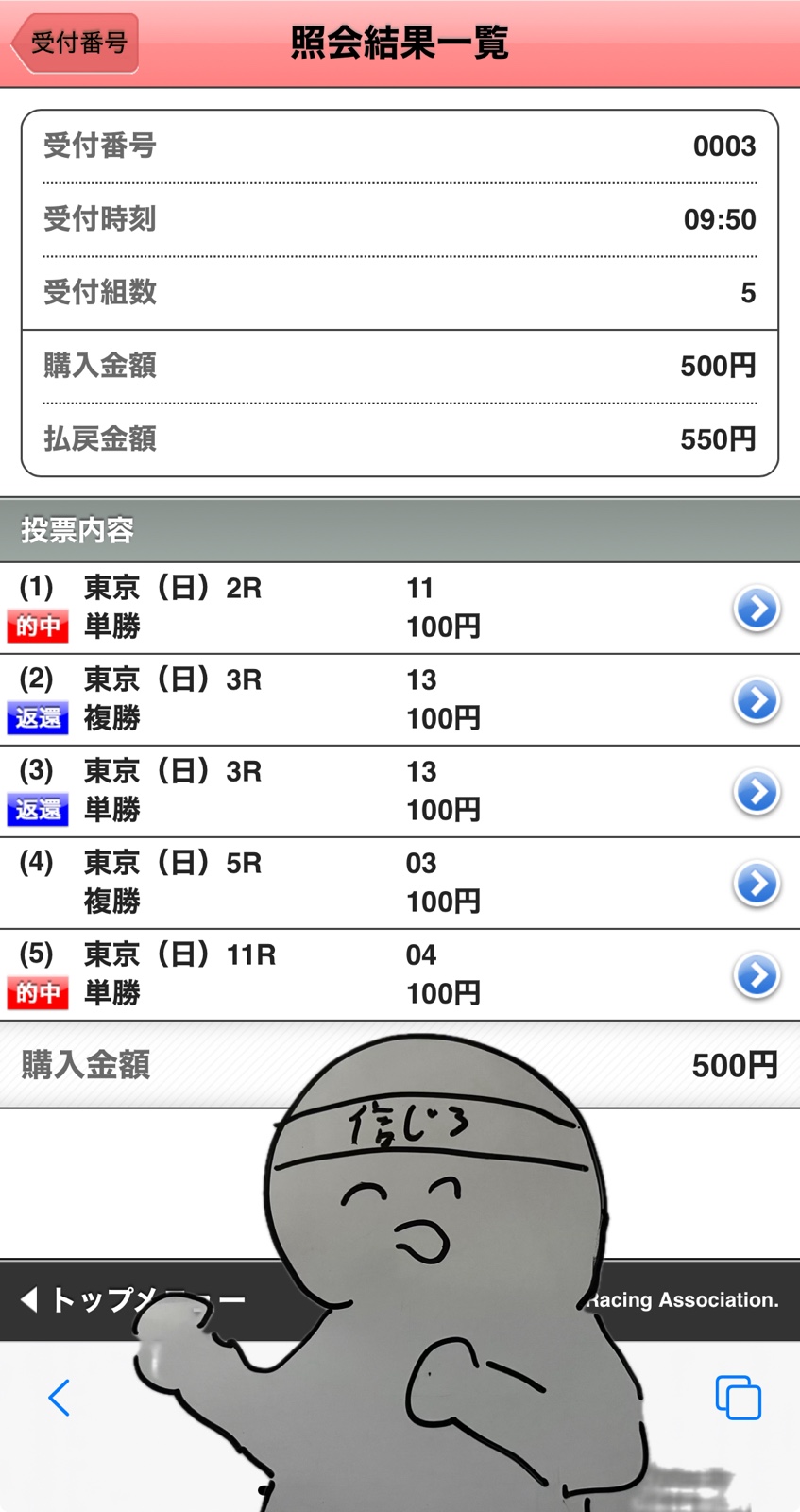
Task: Open bet (2) 東京 3R 複勝 details
Action: (x=757, y=700)
